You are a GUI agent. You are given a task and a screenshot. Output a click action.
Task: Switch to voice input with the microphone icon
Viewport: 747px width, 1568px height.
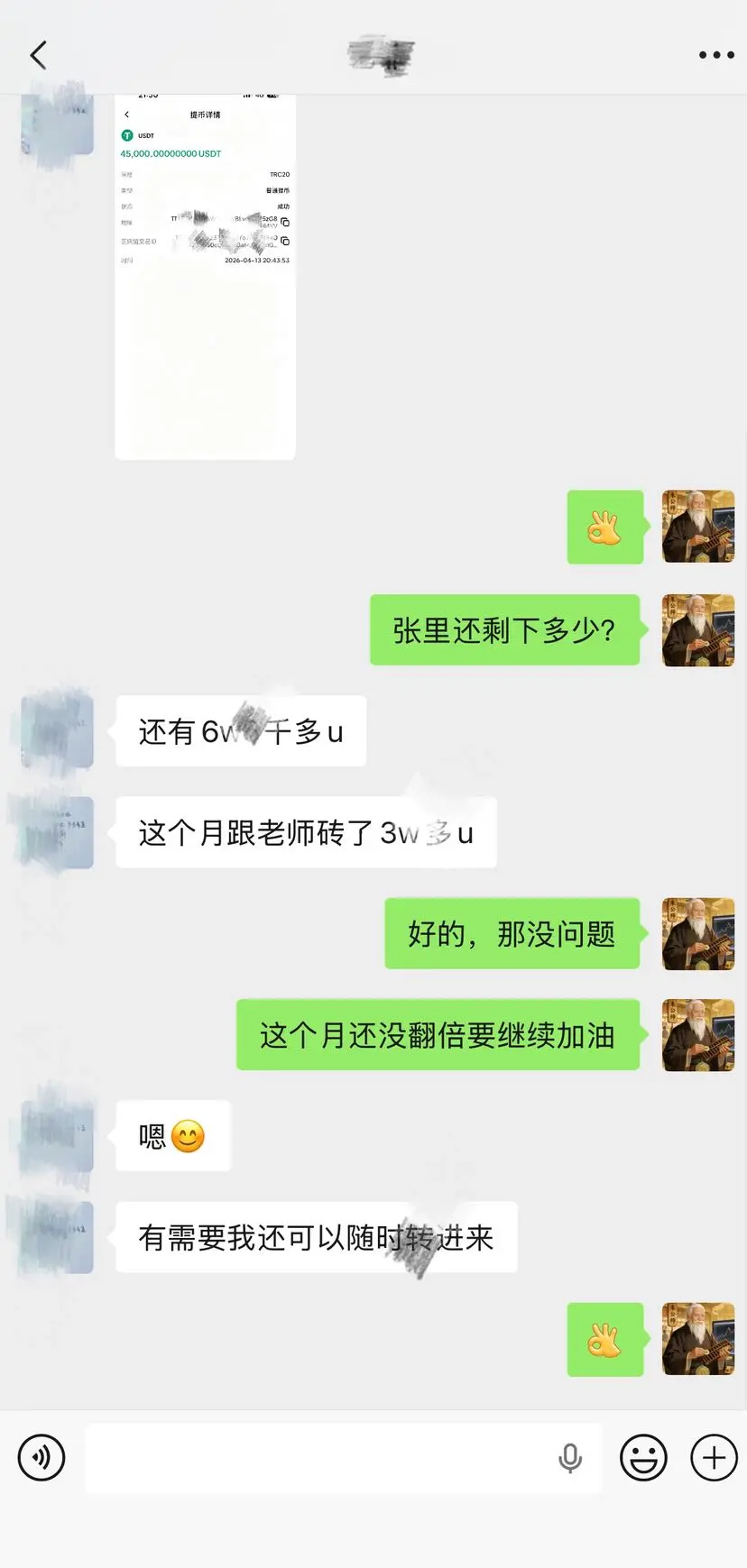tap(571, 1457)
